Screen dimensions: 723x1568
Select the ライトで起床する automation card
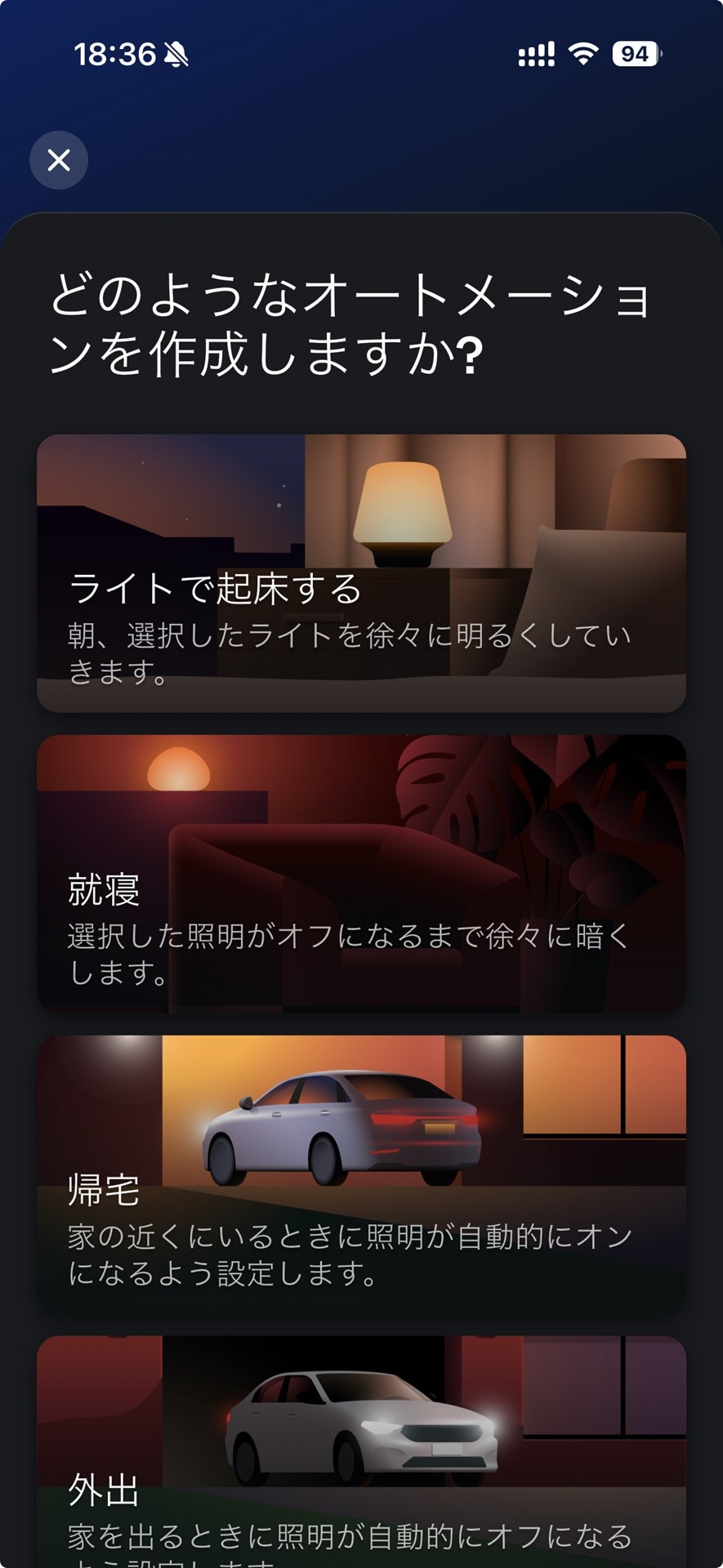(x=361, y=573)
